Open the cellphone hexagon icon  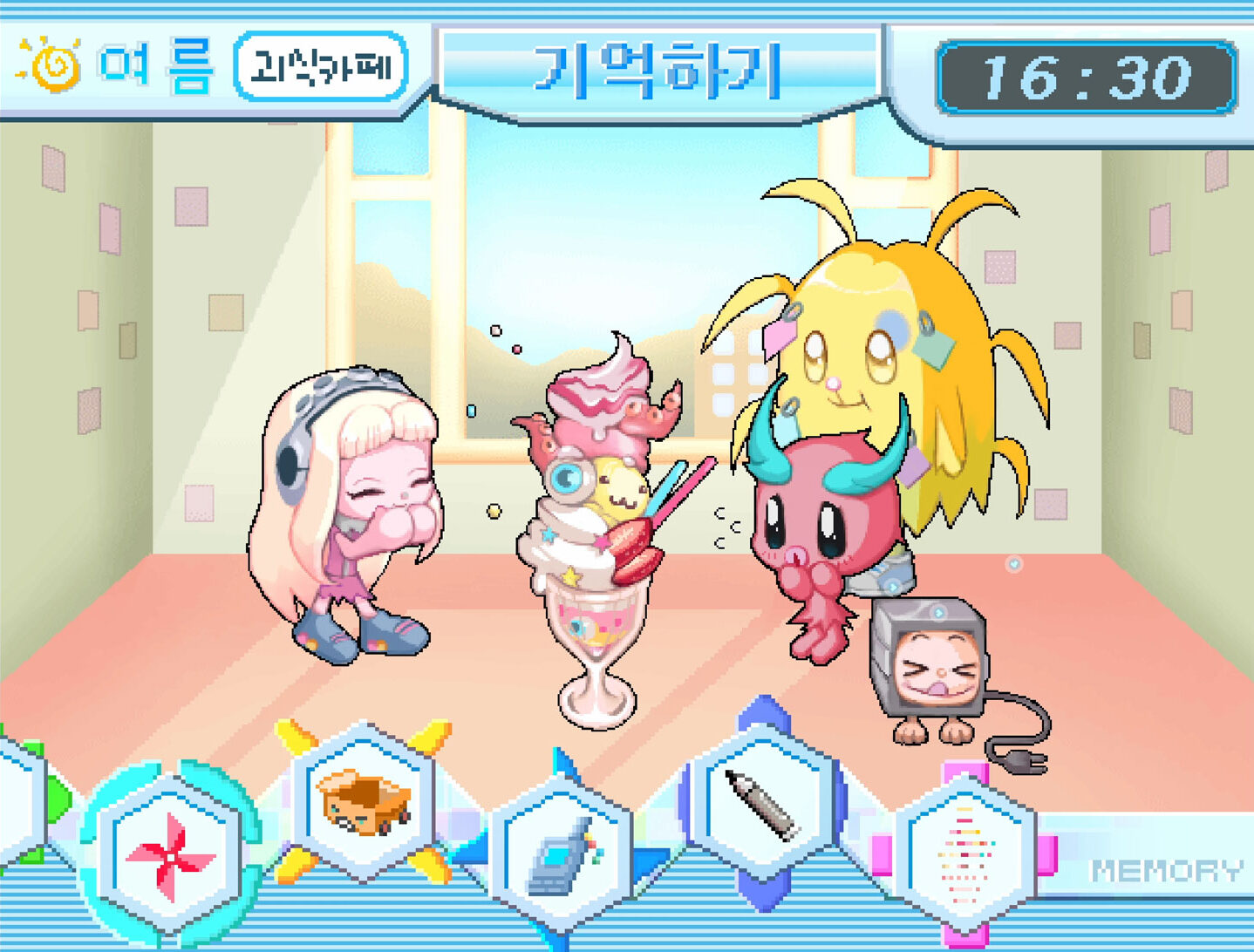[x=561, y=853]
